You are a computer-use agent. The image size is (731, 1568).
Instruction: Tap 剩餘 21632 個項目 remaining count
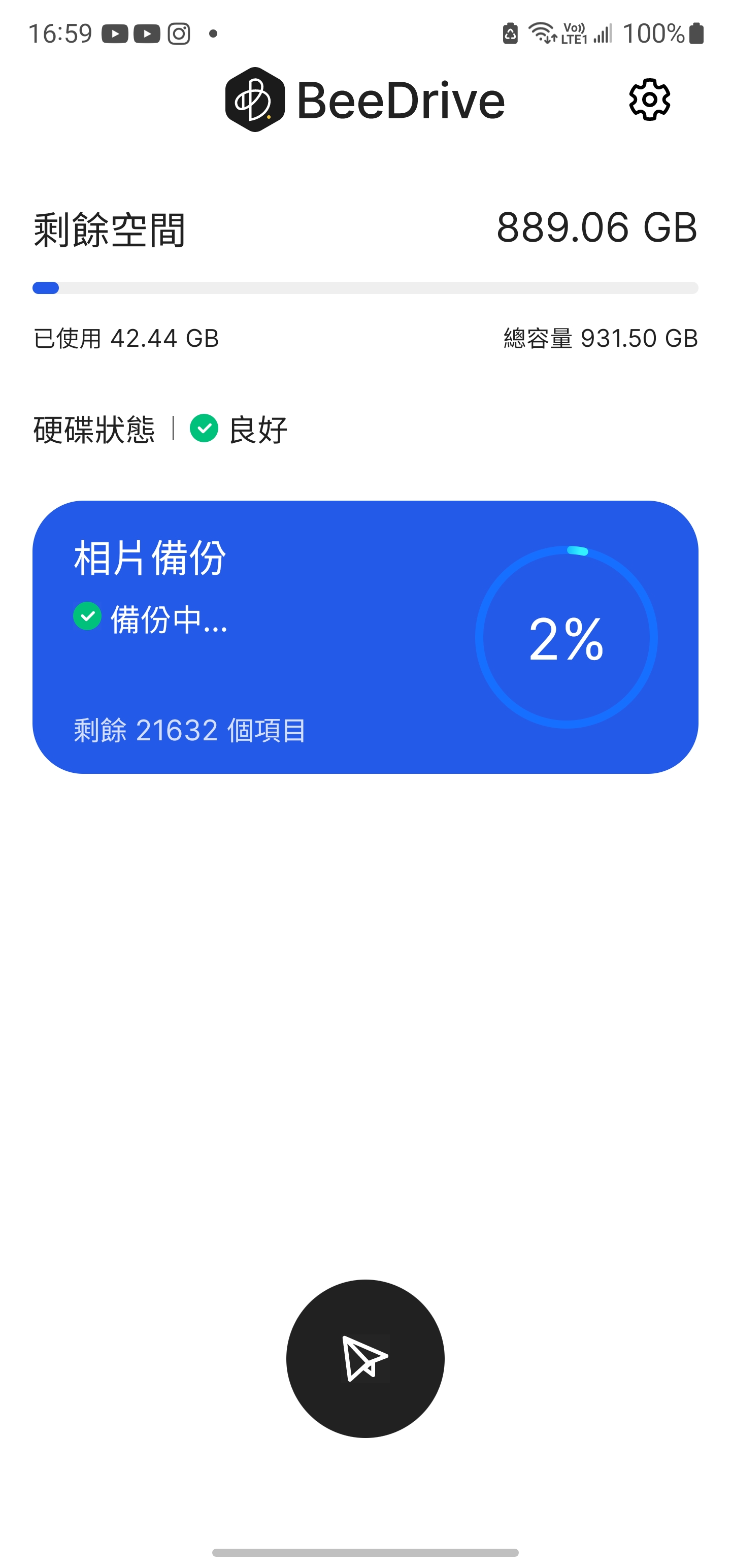[190, 731]
